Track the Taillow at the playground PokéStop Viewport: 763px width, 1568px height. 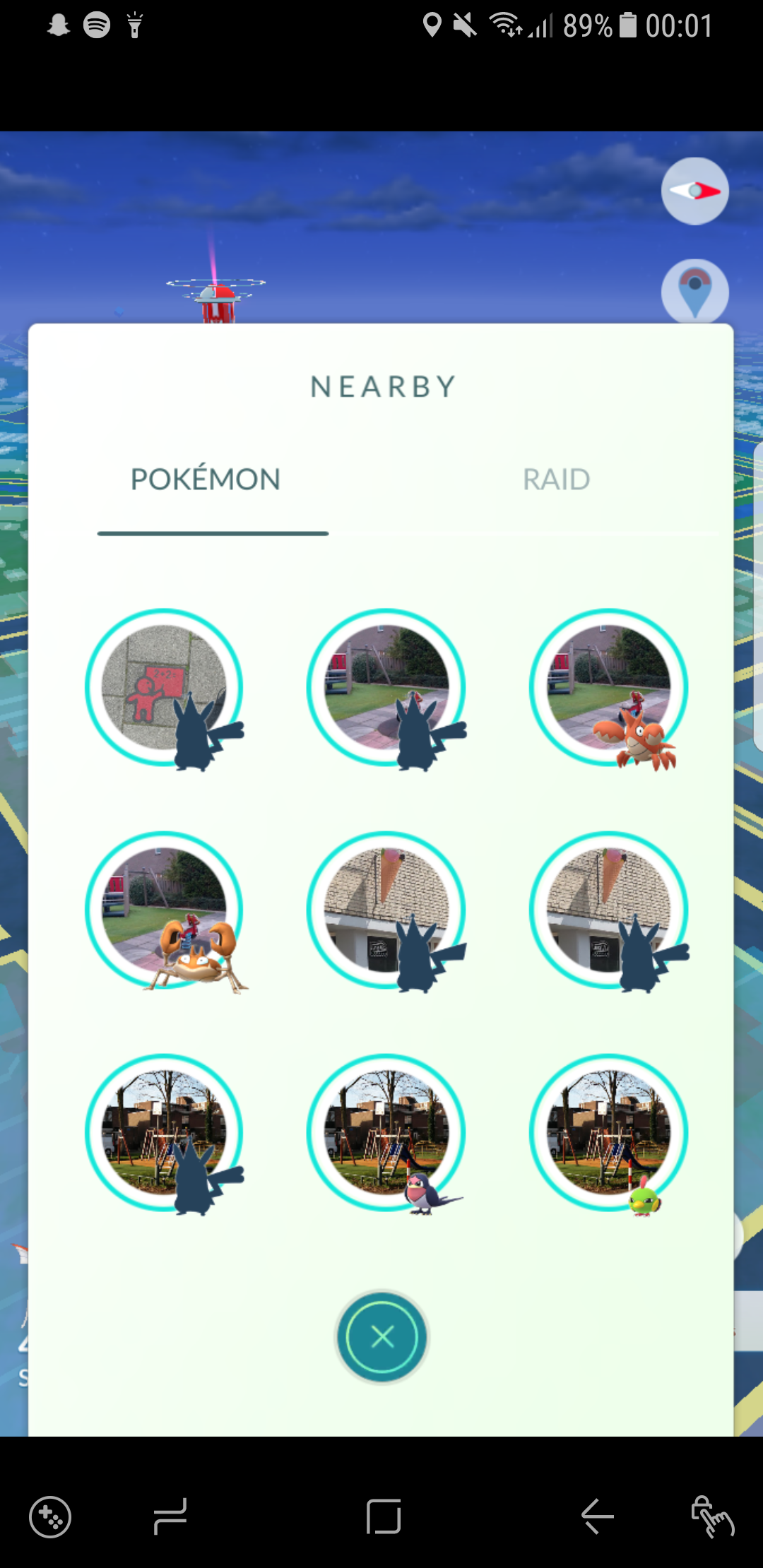pos(386,1134)
